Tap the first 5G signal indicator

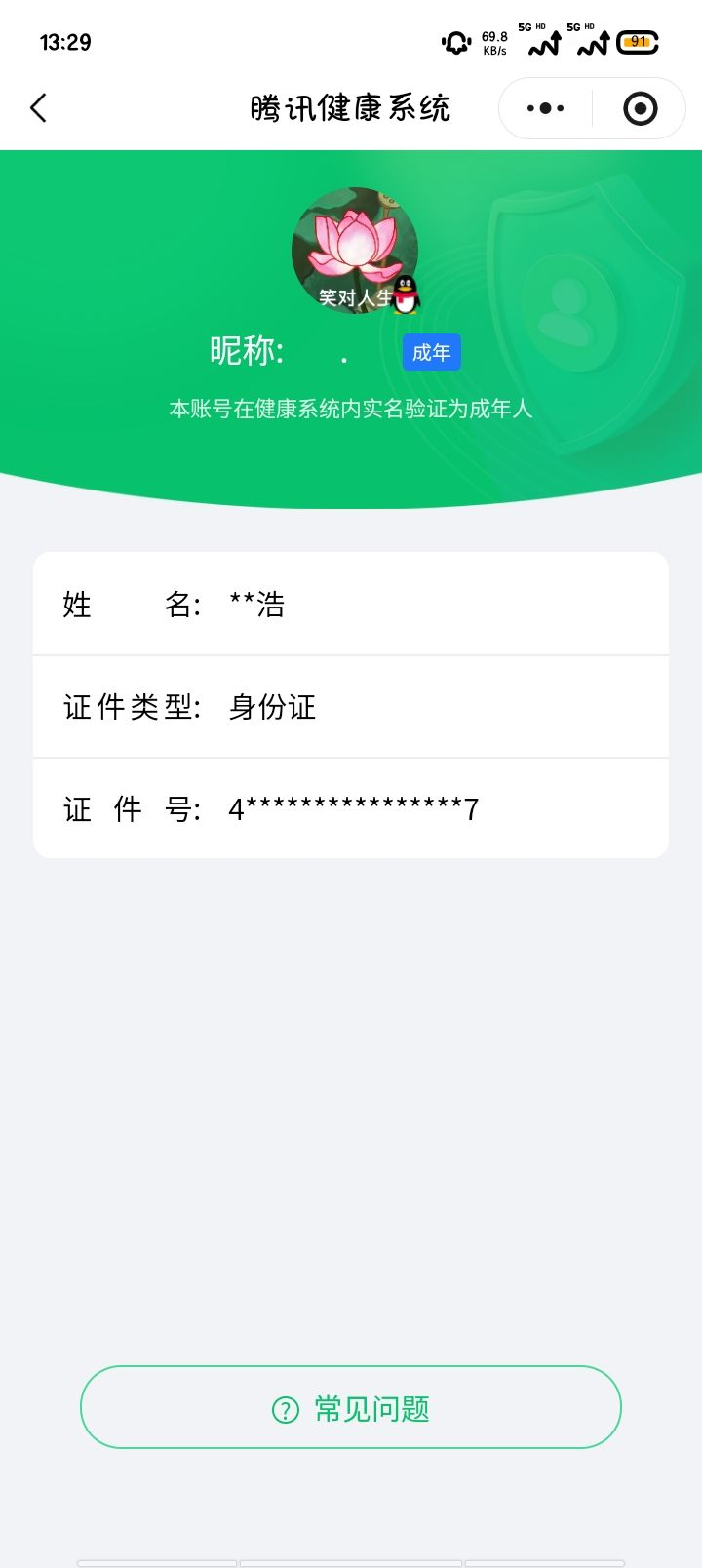point(542,41)
